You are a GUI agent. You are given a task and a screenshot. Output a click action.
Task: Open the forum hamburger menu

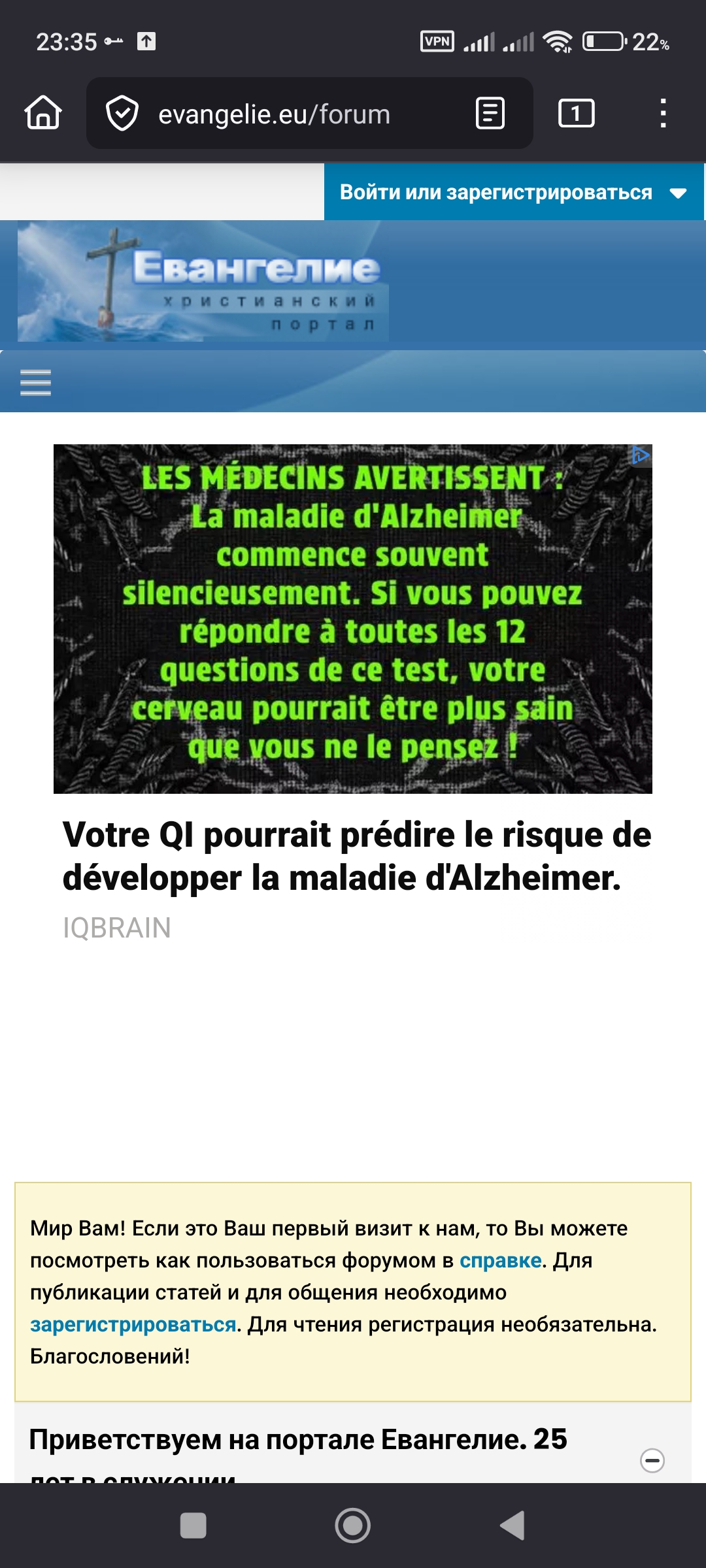point(36,382)
